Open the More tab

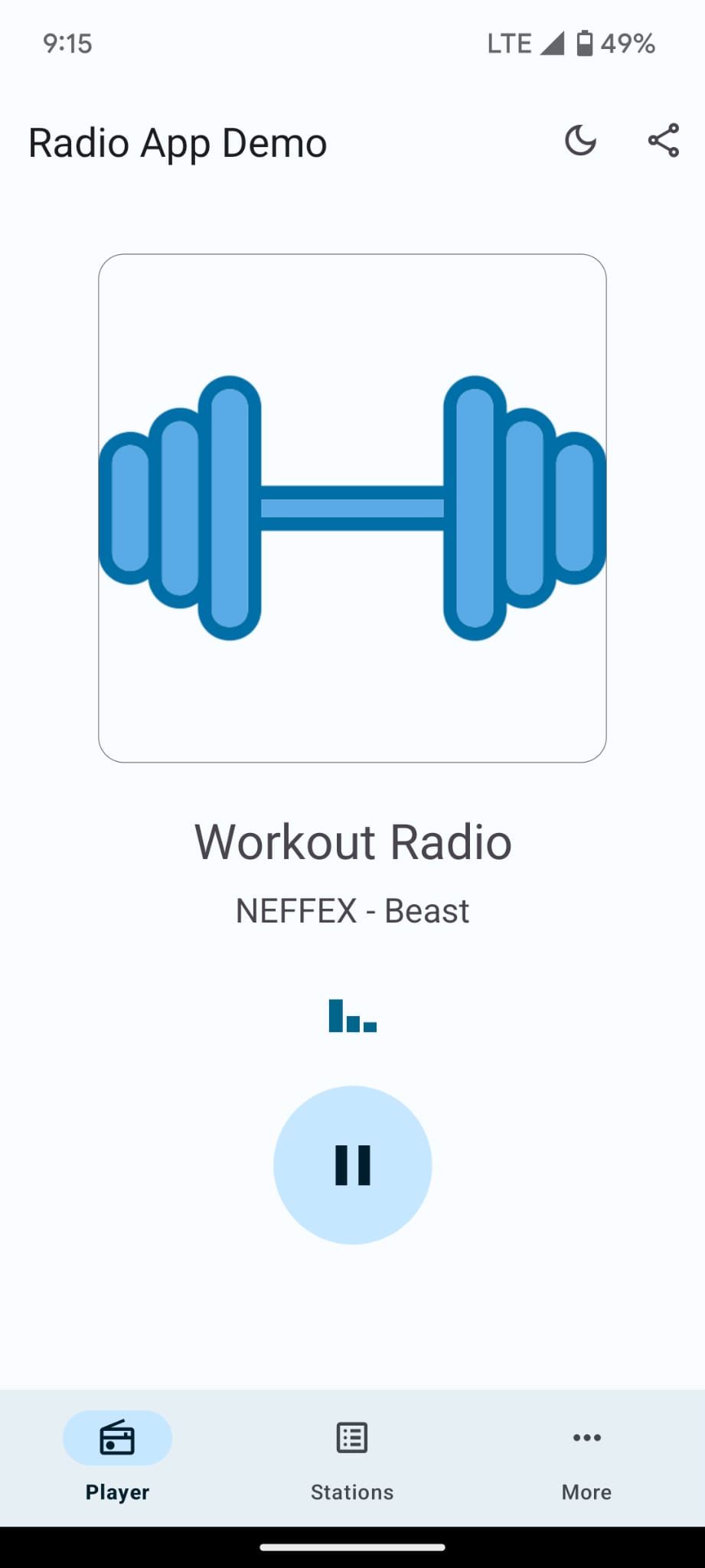click(x=586, y=1458)
